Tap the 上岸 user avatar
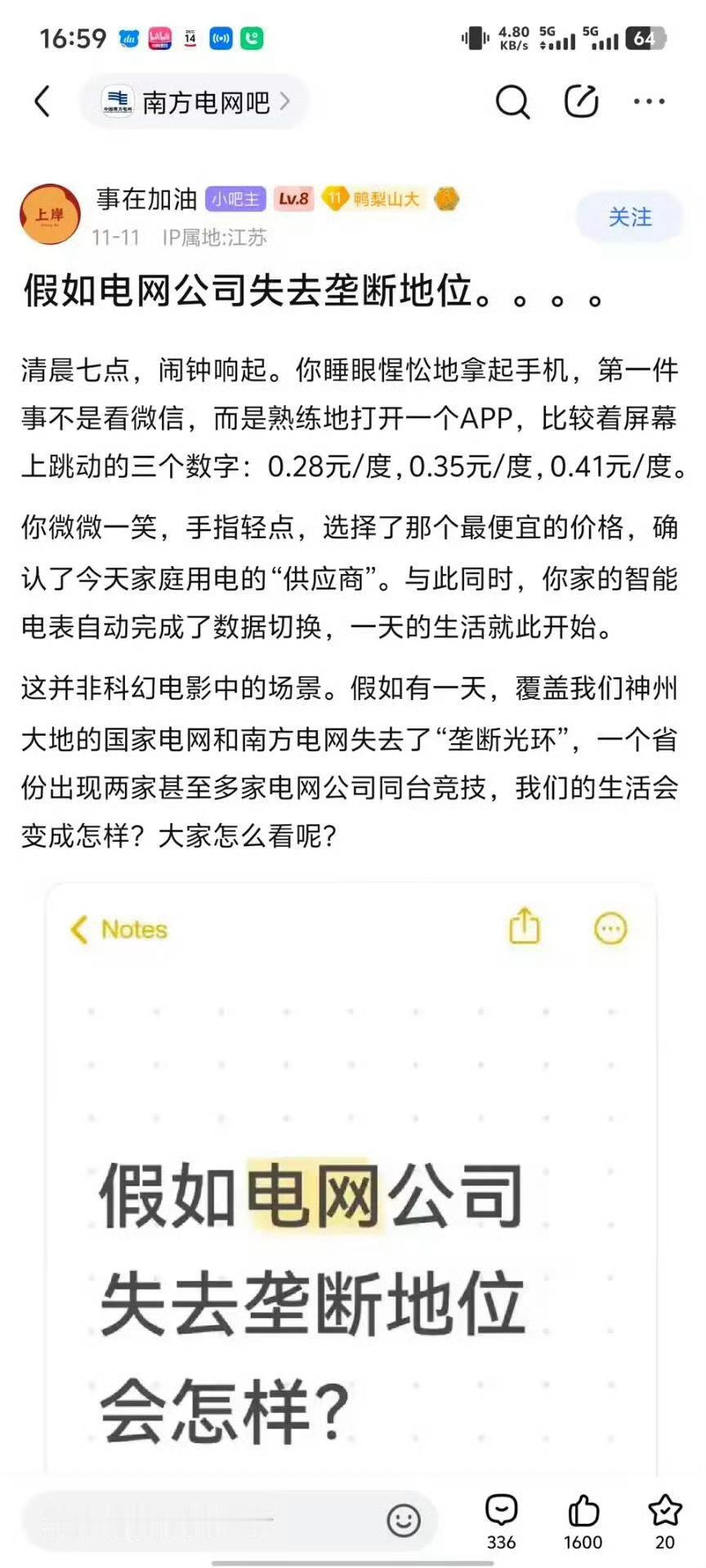 [x=49, y=214]
